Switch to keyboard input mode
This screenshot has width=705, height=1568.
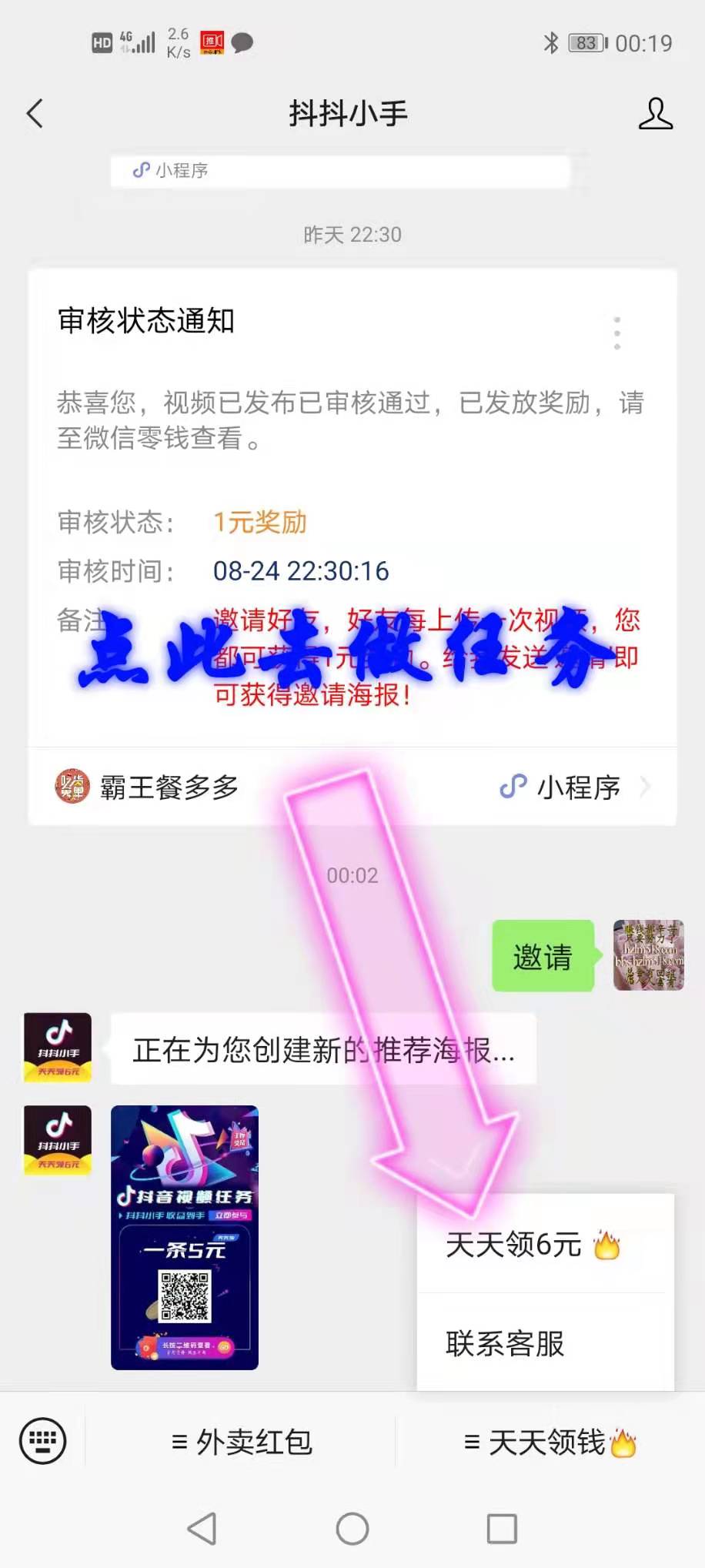tap(42, 1441)
